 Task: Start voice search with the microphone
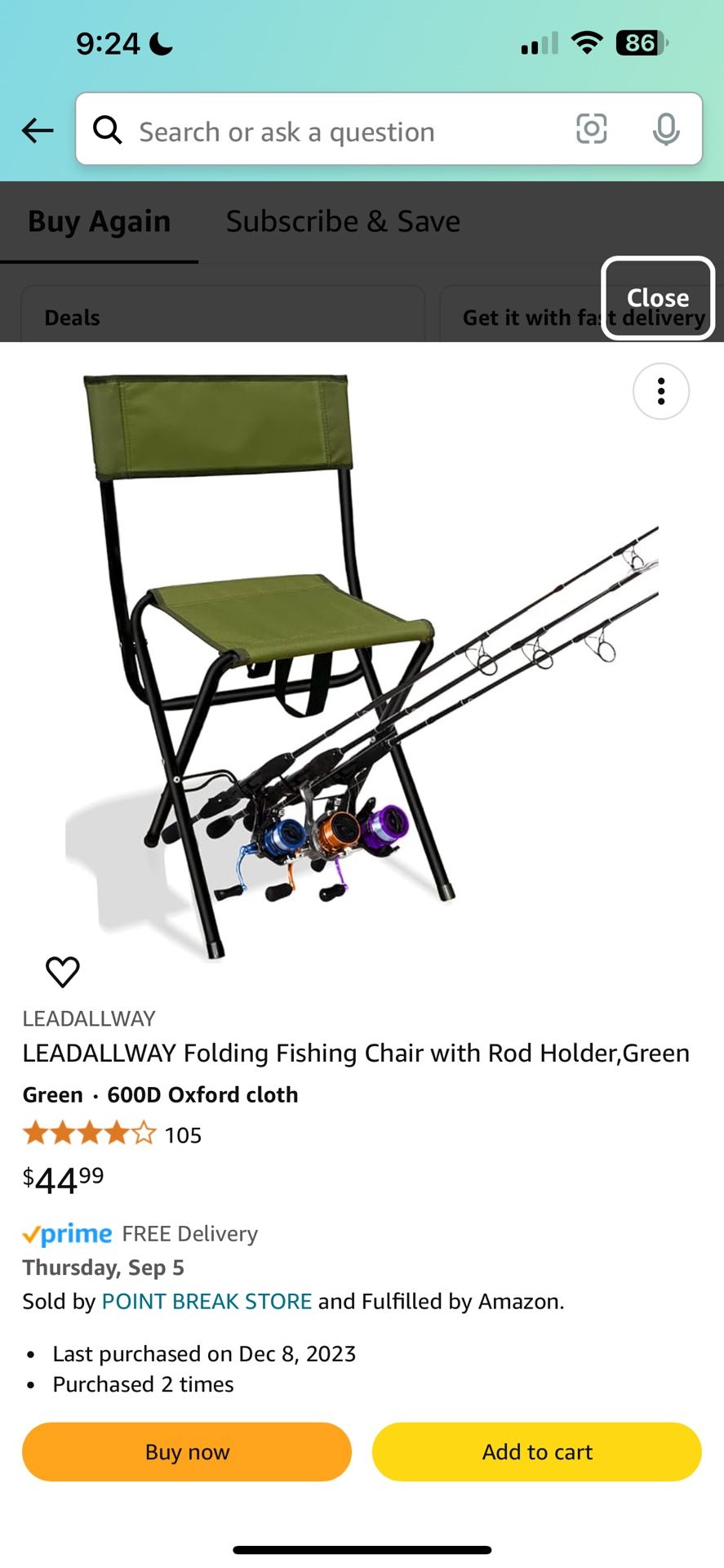666,129
